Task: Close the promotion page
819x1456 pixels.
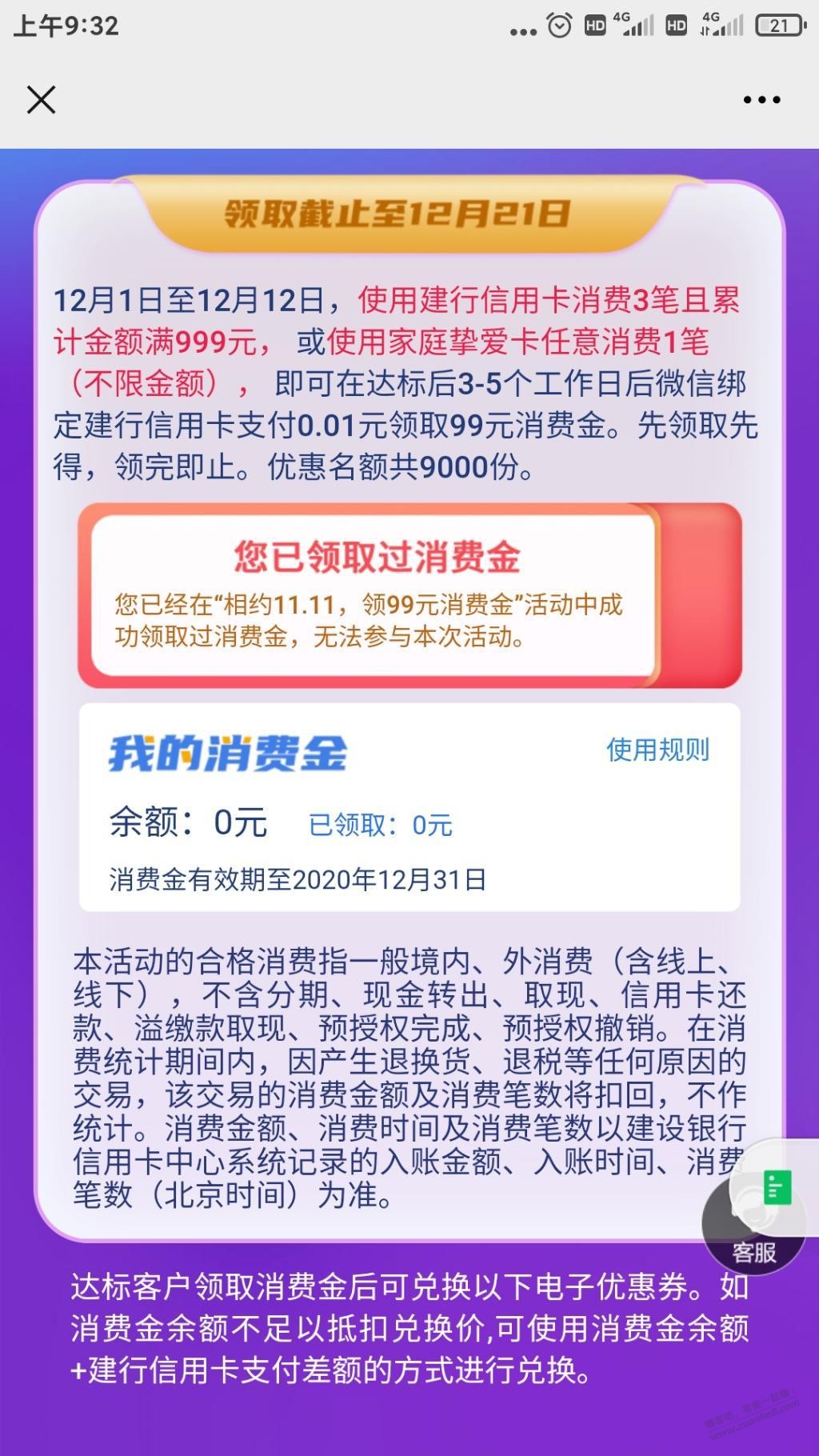Action: [x=41, y=100]
